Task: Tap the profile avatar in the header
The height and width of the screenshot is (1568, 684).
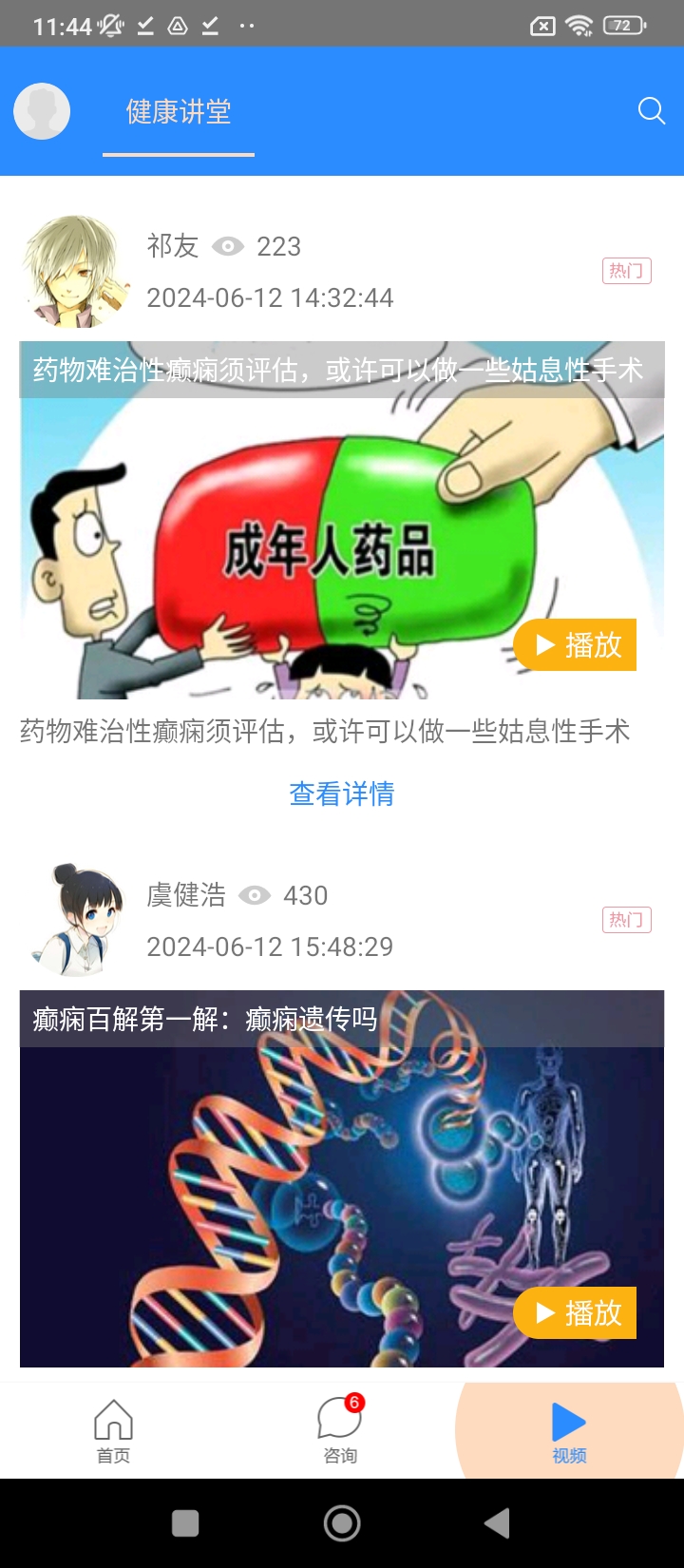Action: 42,111
